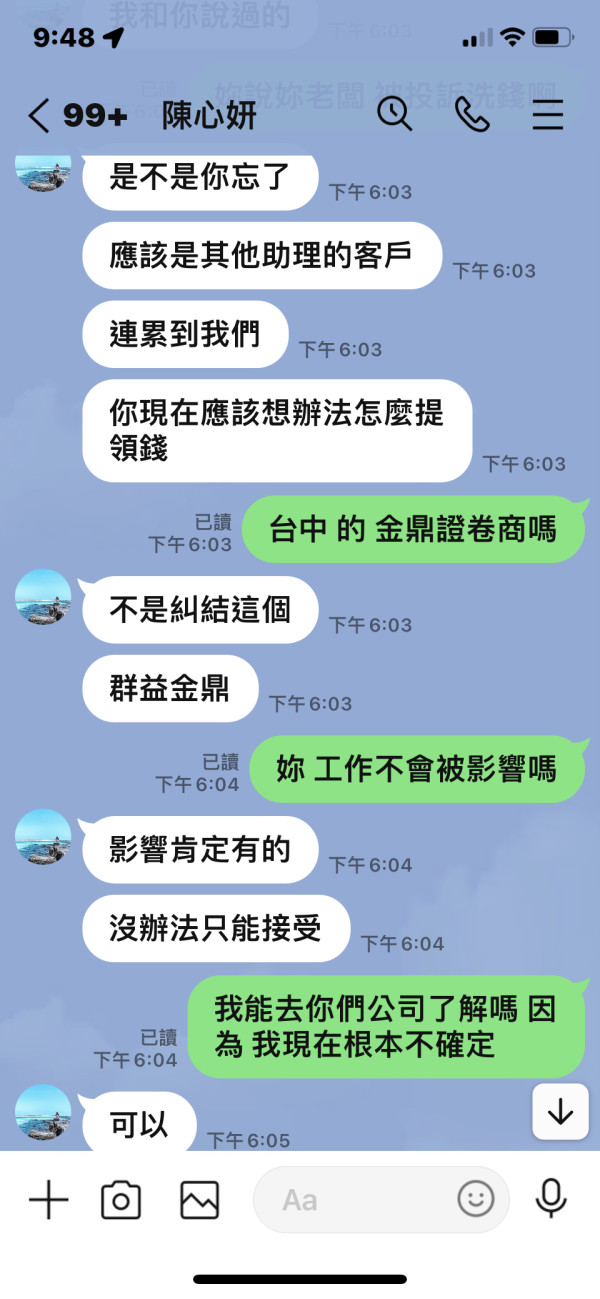Open the profile picture next to 影響肯定有的
Screen dimensions: 600x1299
(44, 837)
